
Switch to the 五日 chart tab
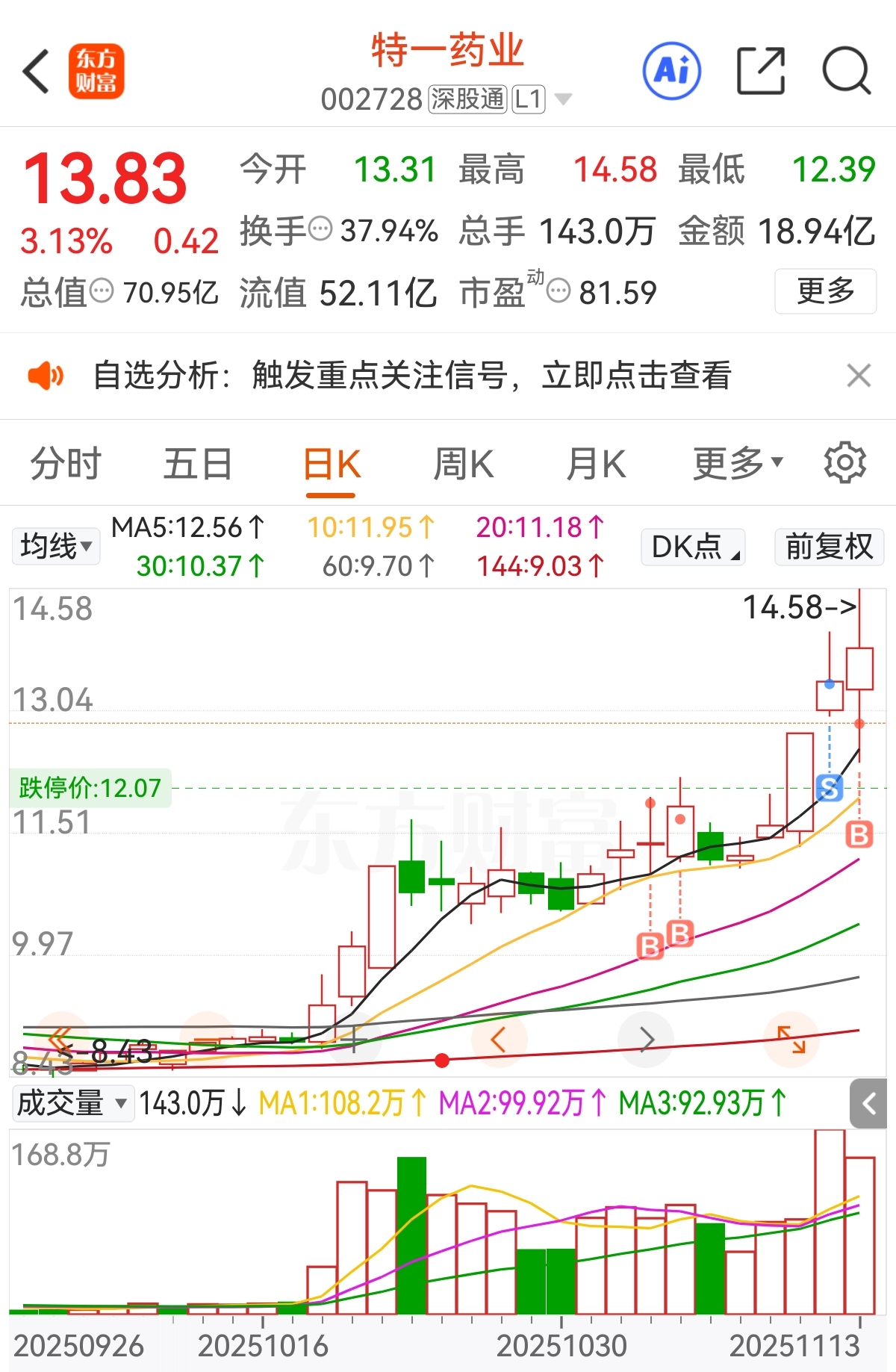click(x=198, y=465)
